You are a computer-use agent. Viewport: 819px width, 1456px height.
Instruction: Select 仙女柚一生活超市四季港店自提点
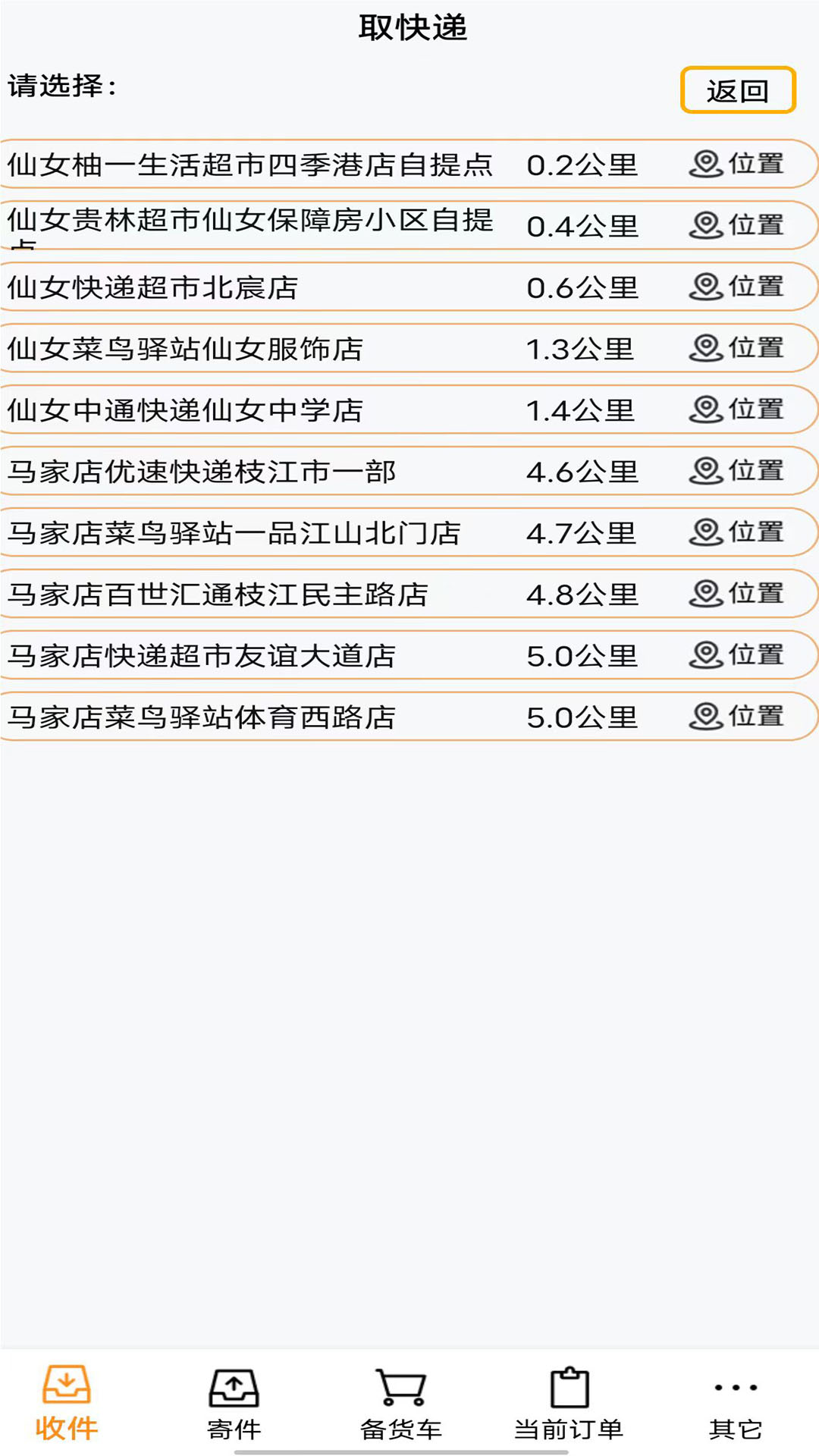coord(250,165)
